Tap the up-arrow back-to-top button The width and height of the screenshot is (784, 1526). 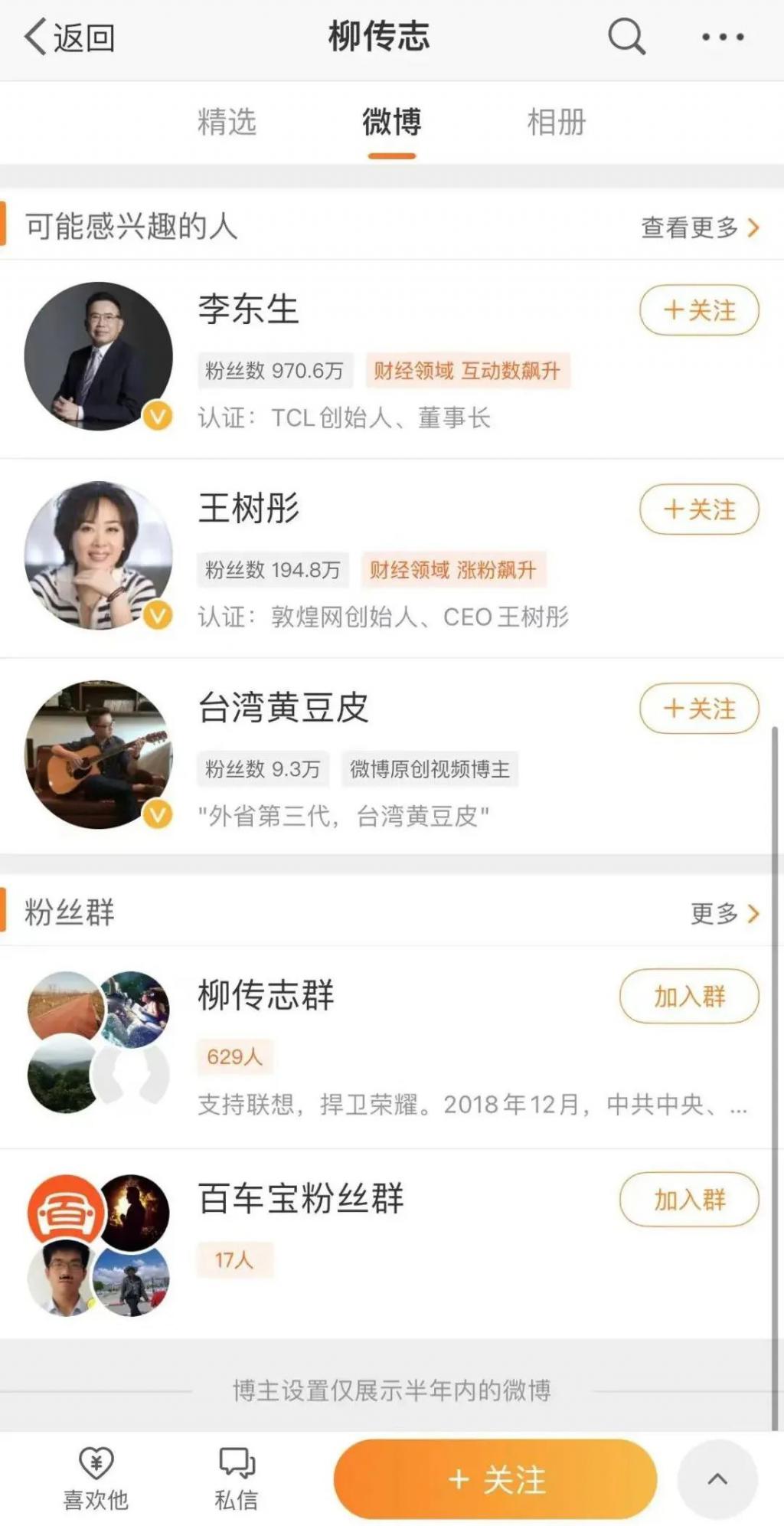[x=717, y=1479]
